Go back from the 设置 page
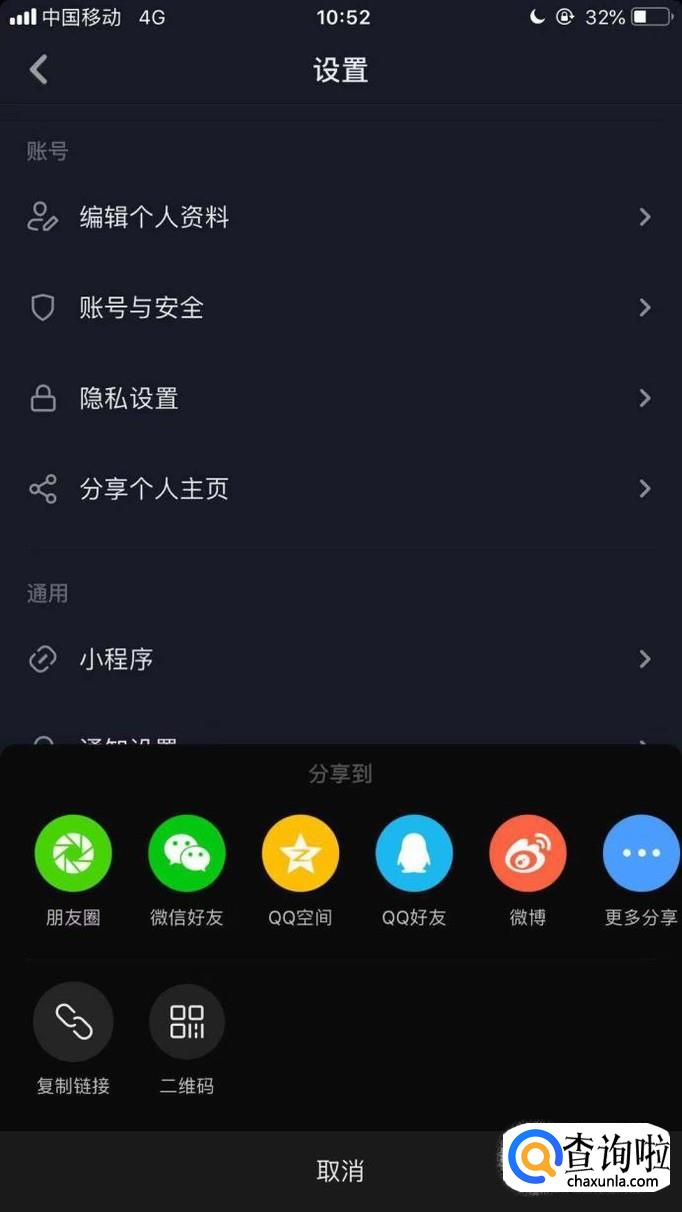Screen dimensions: 682x1212 coord(39,70)
